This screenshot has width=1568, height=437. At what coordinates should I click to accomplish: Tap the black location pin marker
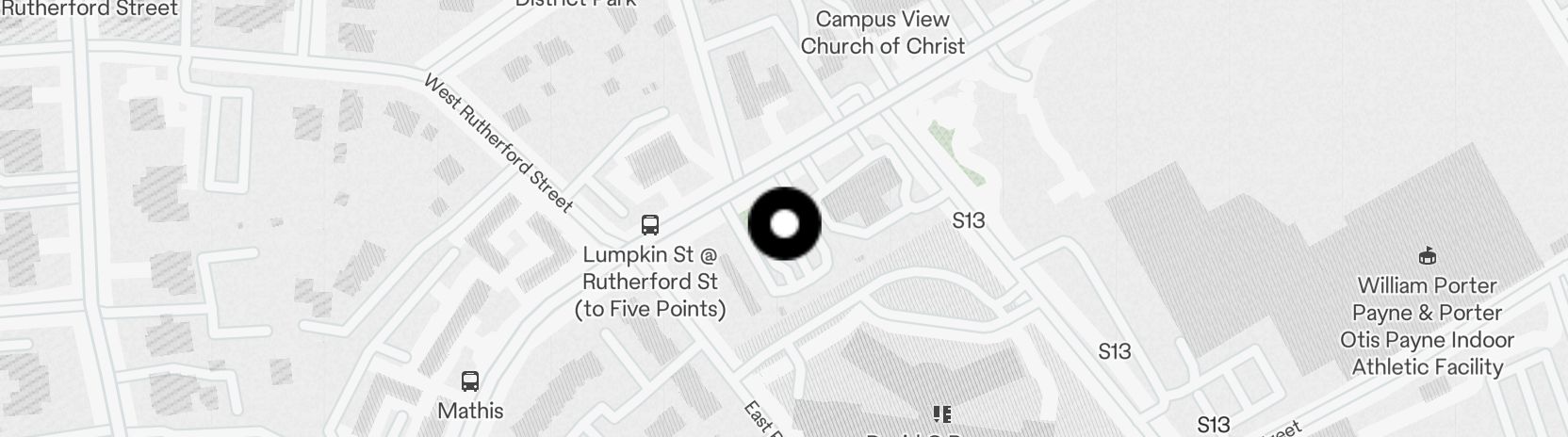784,224
